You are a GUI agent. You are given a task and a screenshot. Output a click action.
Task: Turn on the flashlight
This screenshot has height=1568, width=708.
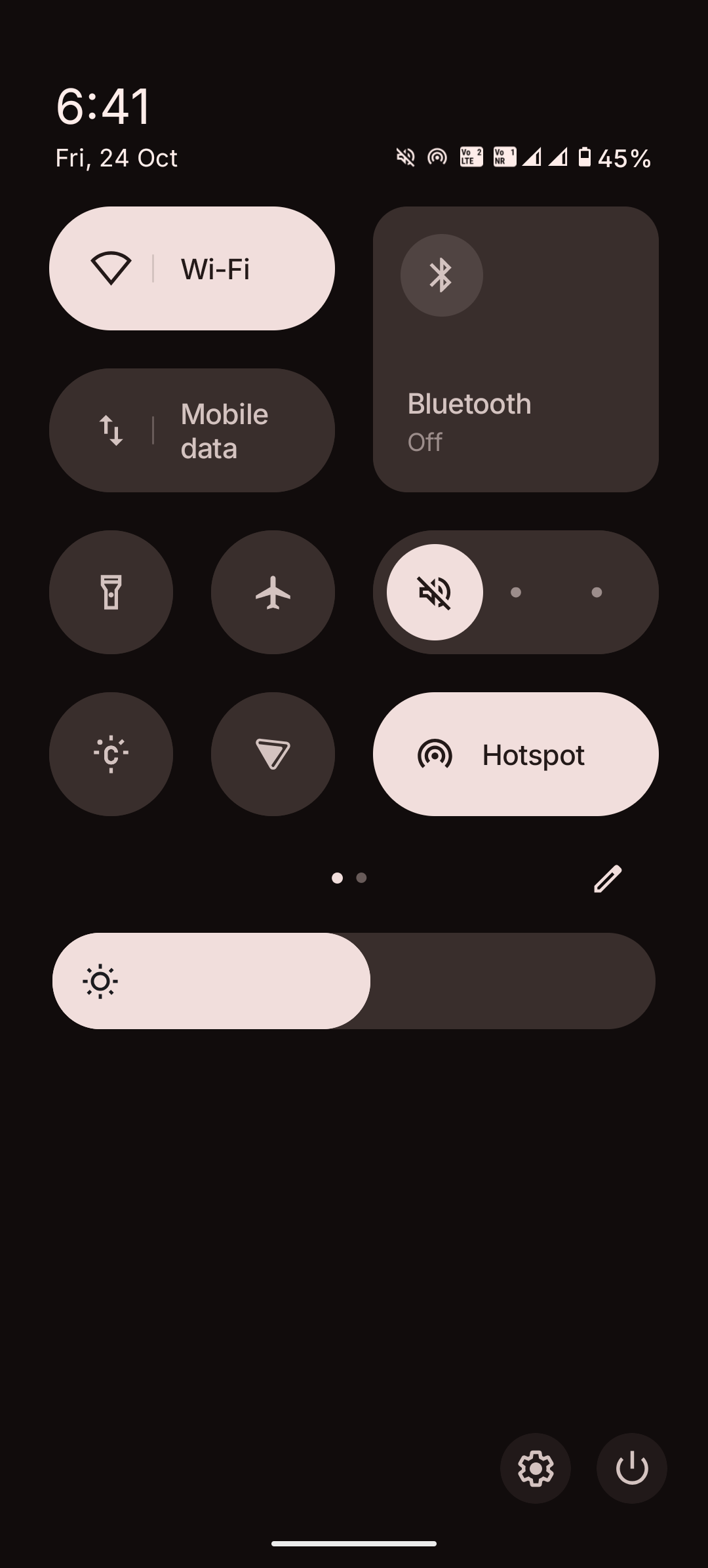click(x=111, y=593)
